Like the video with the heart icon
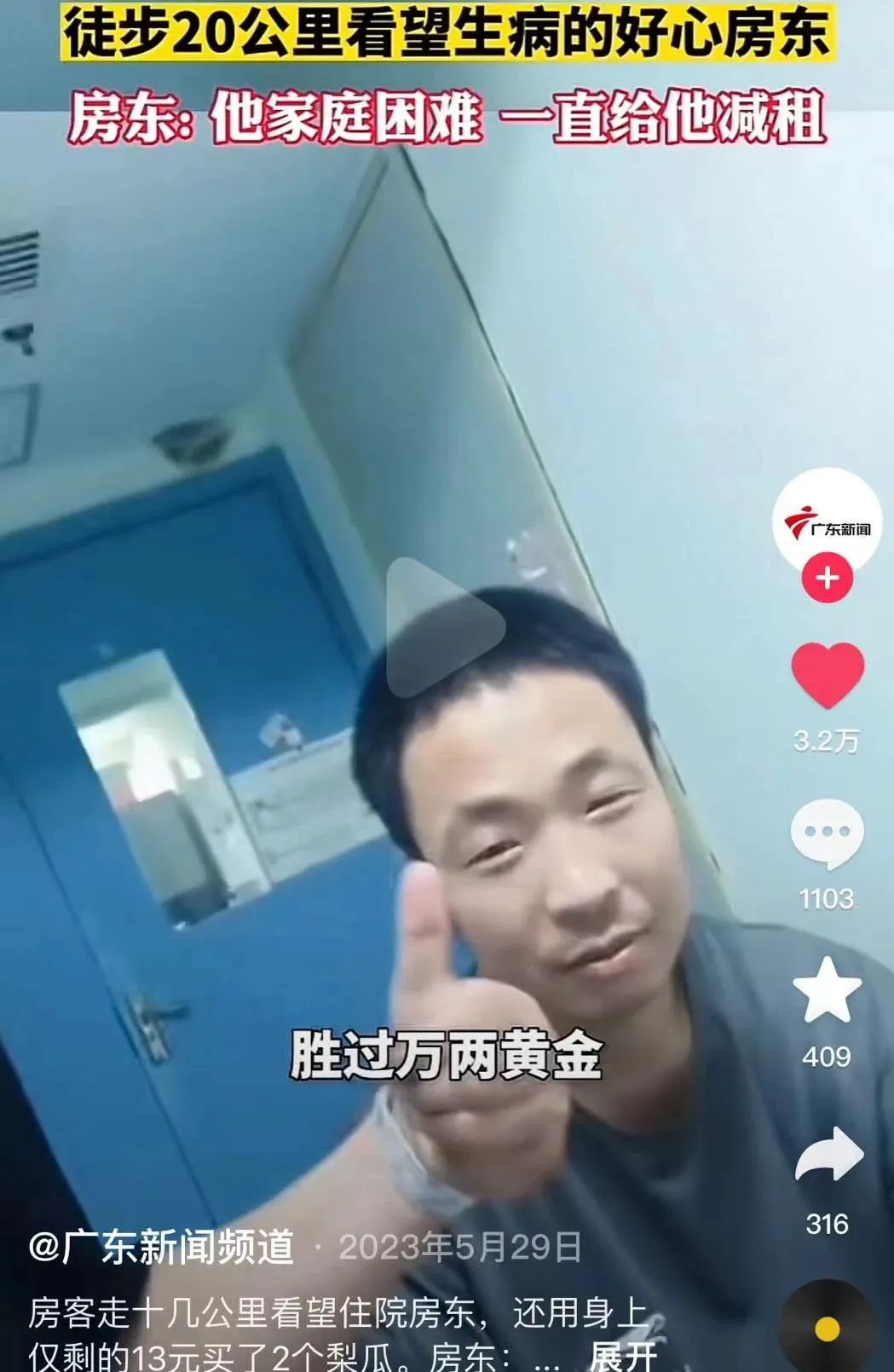The height and width of the screenshot is (1372, 894). [x=828, y=675]
